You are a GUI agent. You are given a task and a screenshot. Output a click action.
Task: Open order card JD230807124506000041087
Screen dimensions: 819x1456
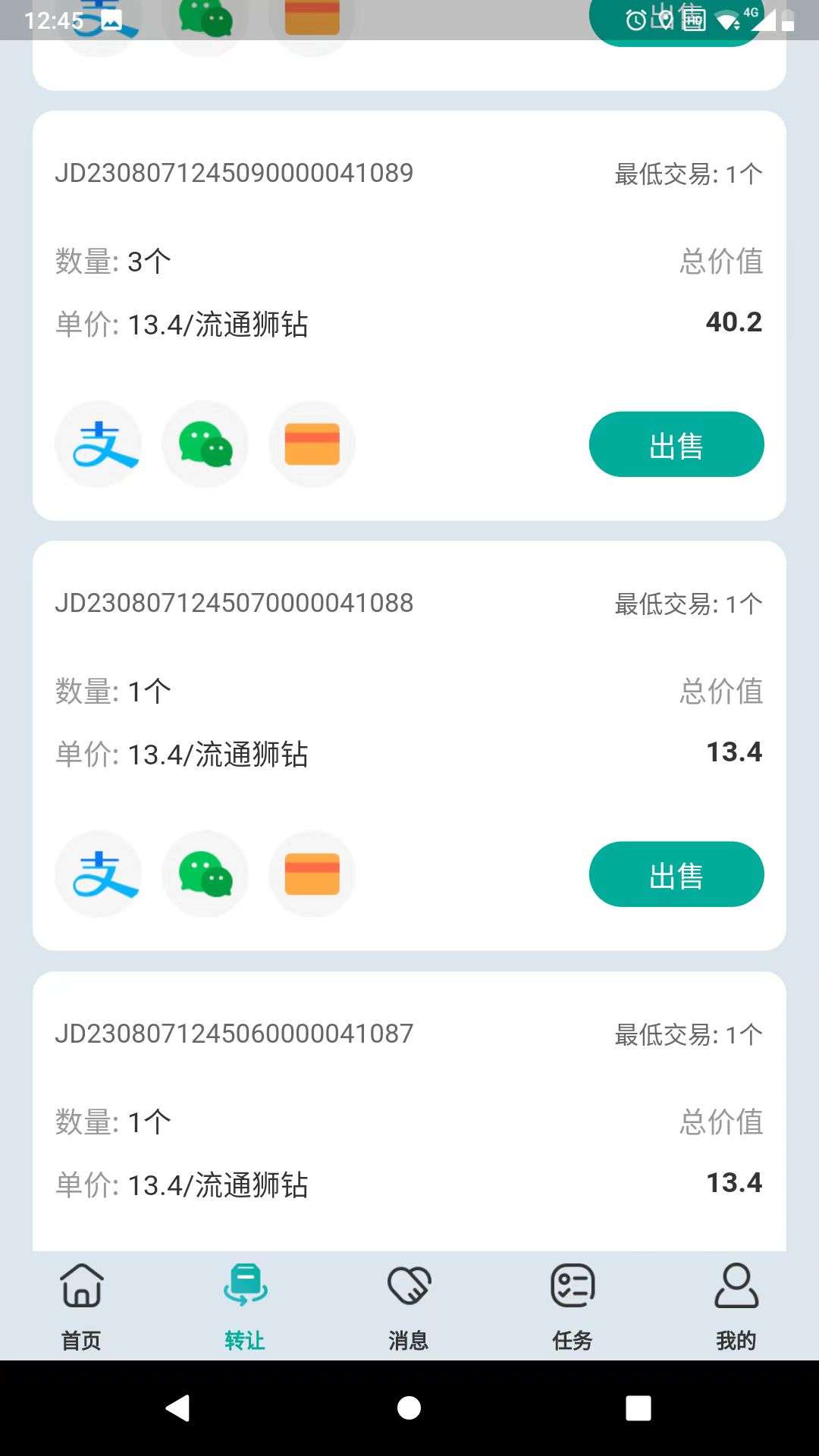409,1111
